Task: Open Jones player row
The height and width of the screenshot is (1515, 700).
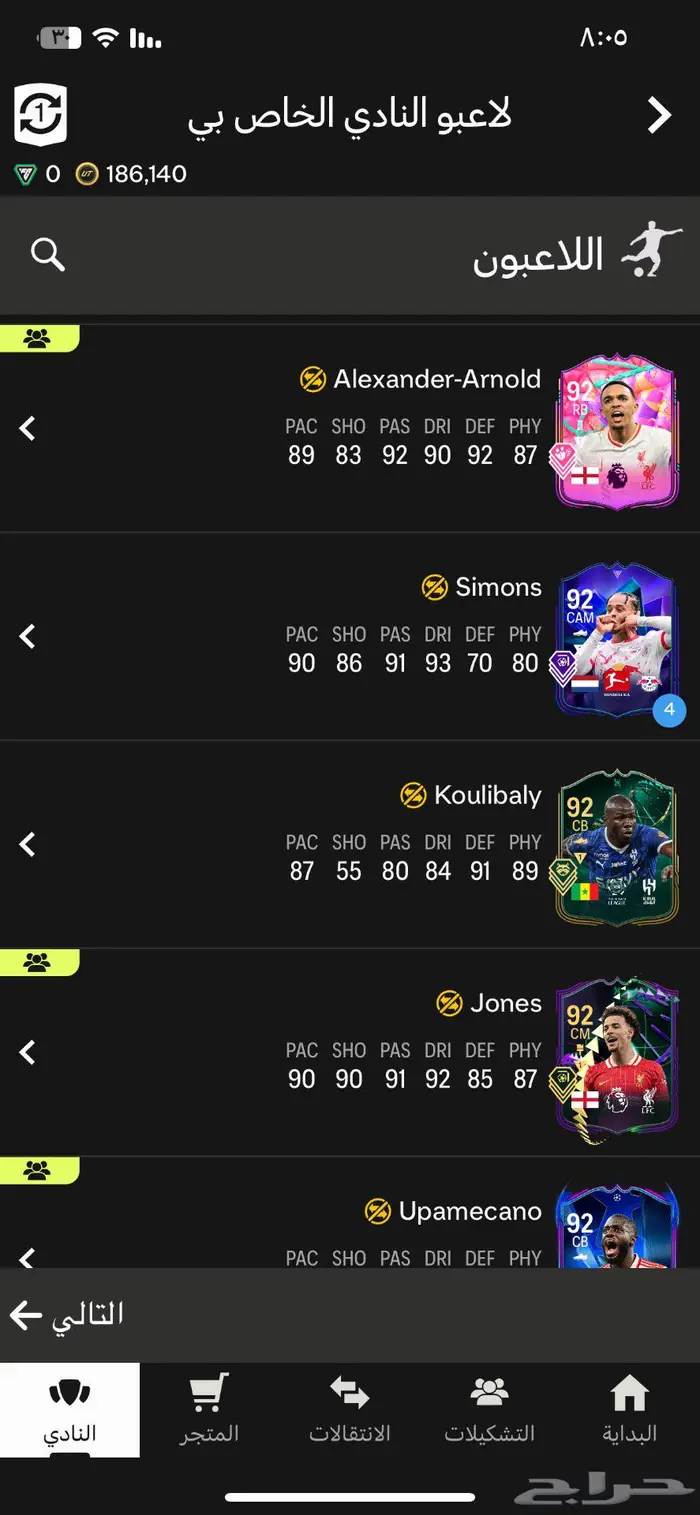Action: click(350, 1052)
